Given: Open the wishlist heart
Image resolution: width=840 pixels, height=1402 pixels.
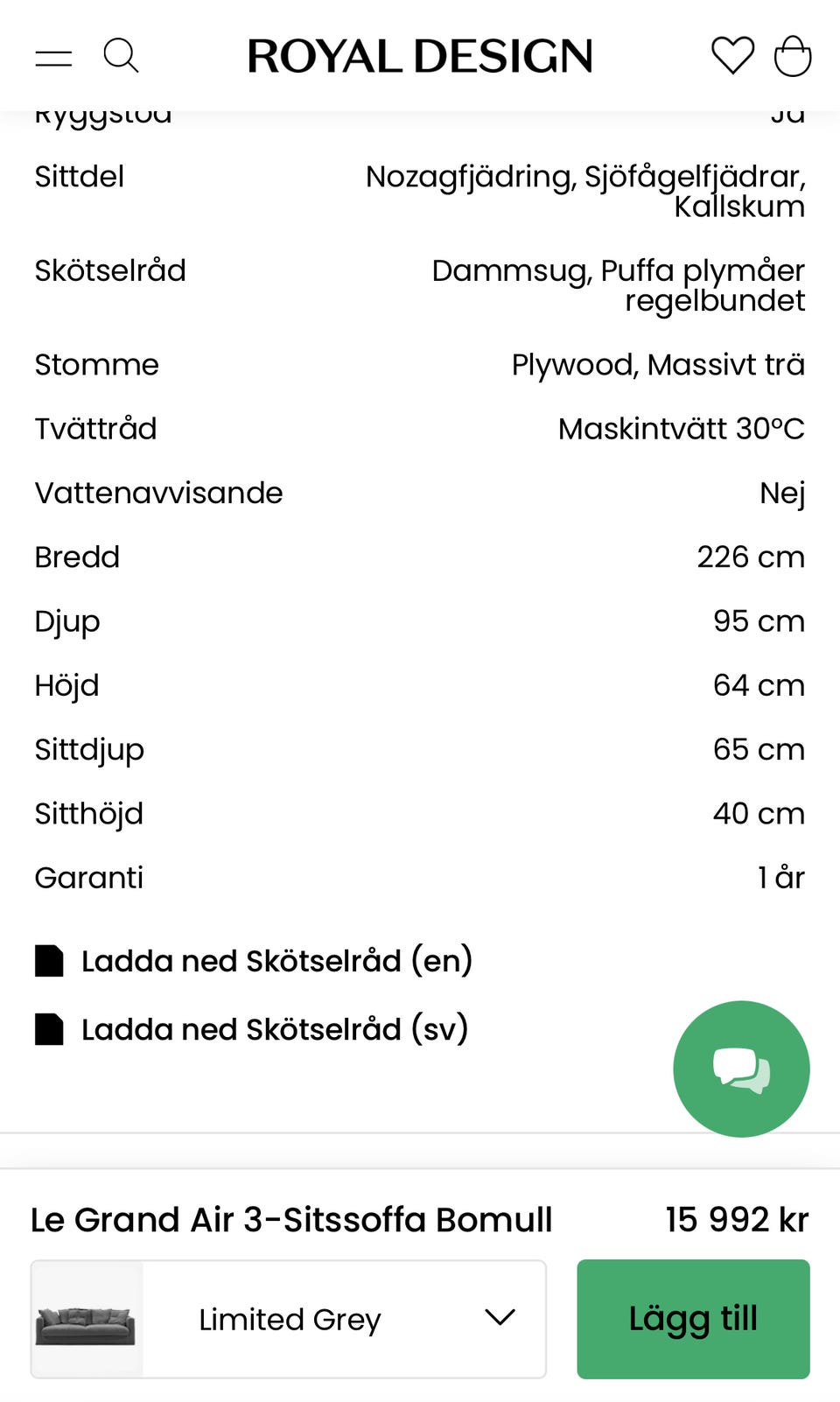Looking at the screenshot, I should 732,56.
